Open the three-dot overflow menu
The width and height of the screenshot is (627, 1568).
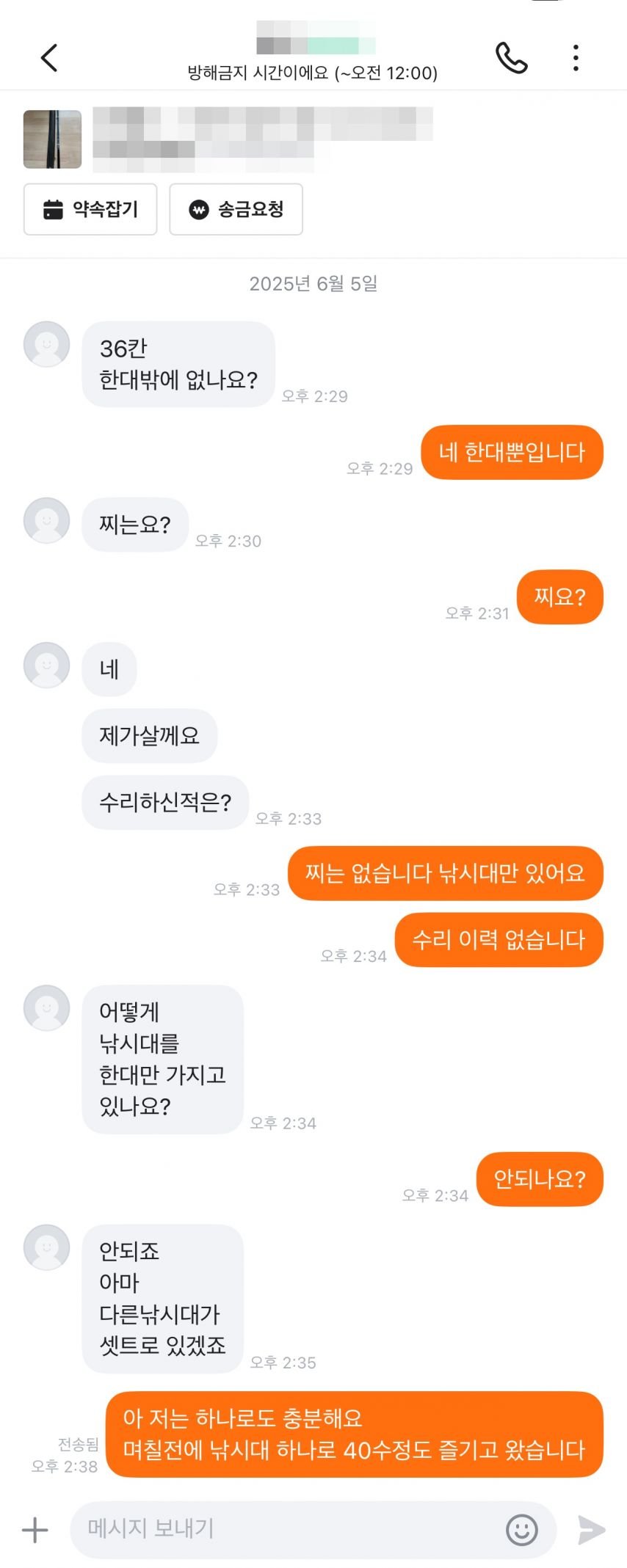tap(576, 58)
